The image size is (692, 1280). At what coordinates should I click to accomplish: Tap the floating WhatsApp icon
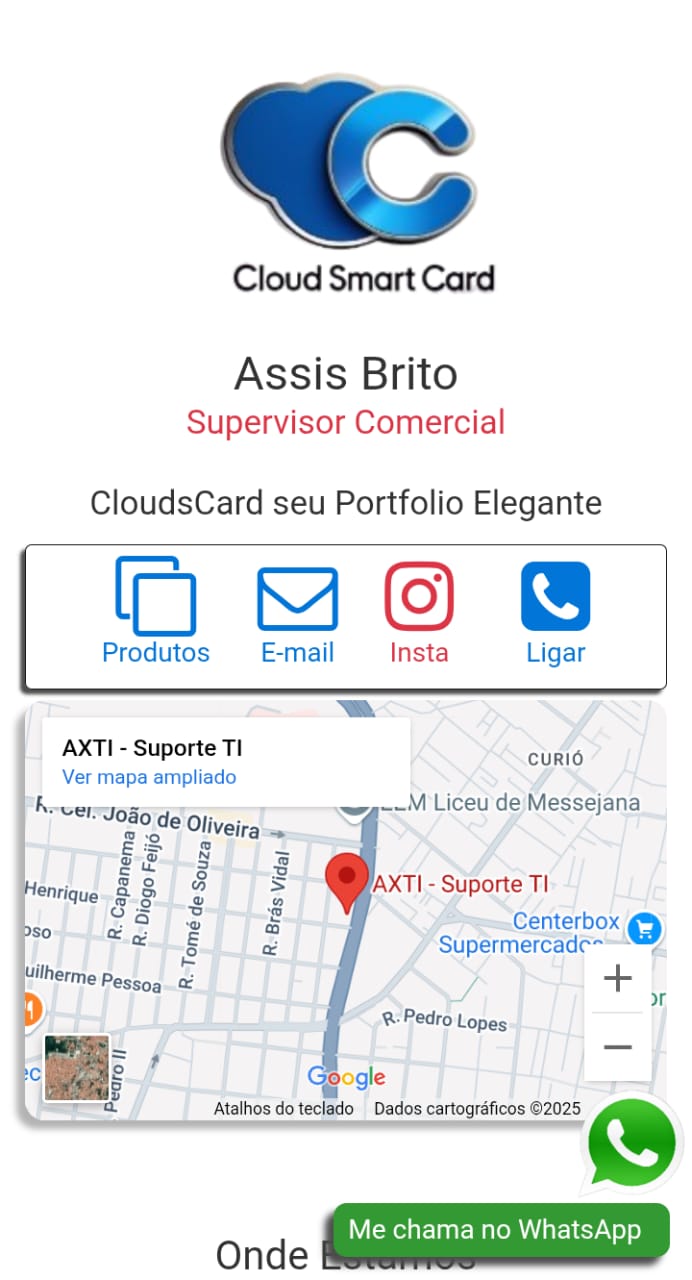coord(632,1144)
